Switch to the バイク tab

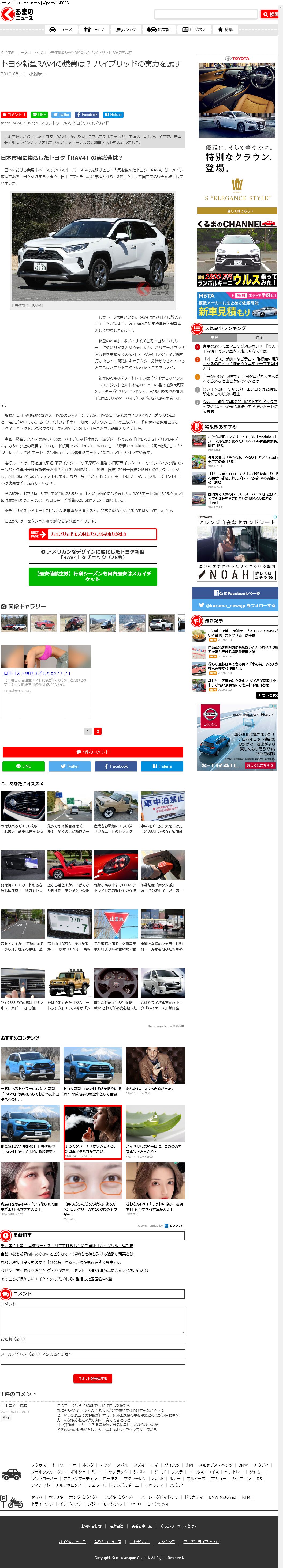coord(126,29)
